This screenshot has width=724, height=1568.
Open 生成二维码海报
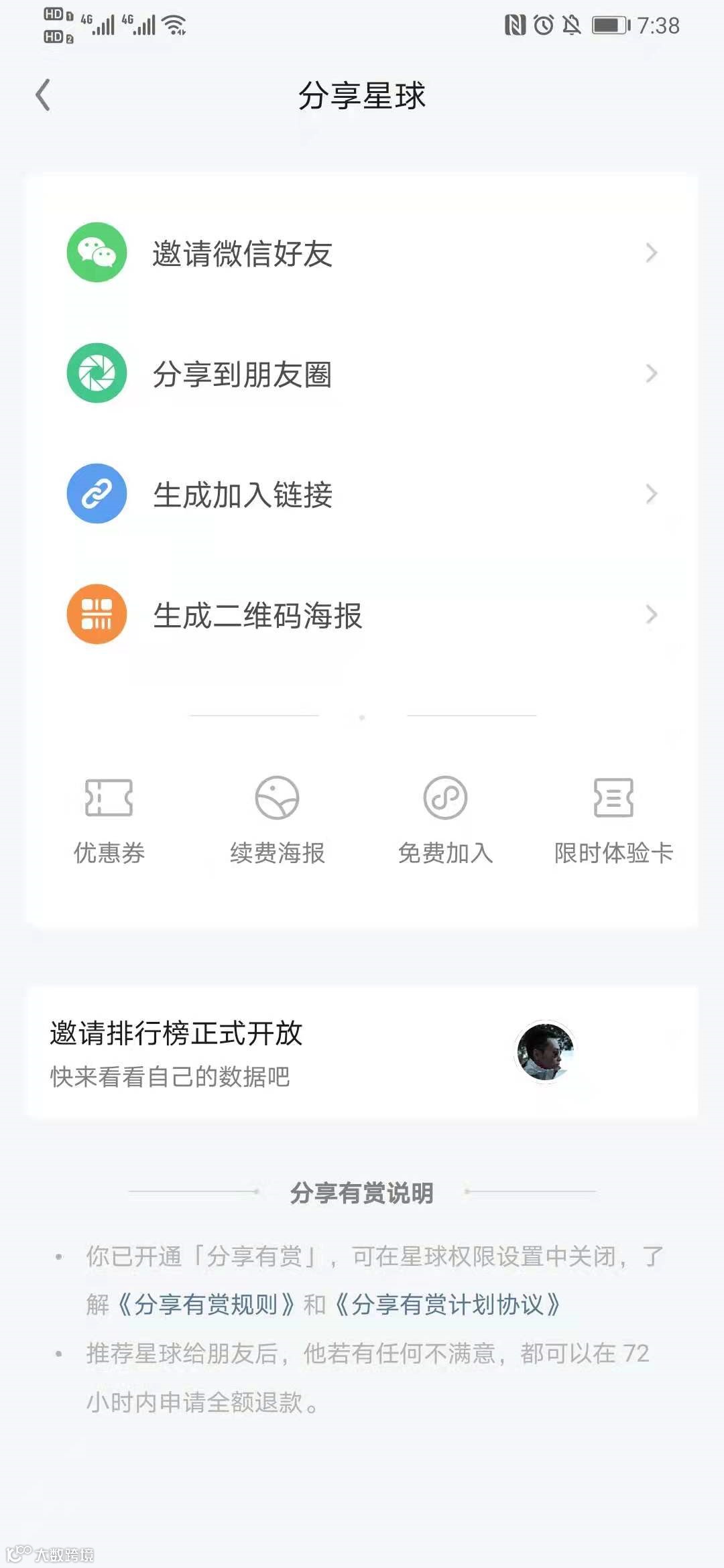(362, 614)
